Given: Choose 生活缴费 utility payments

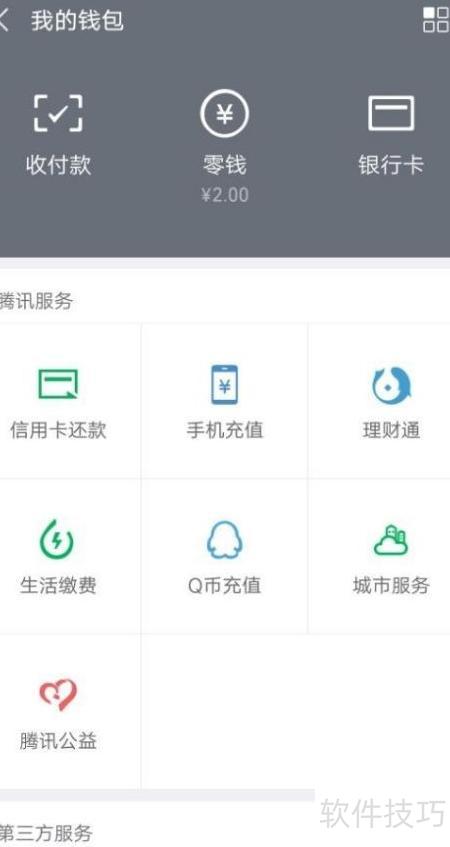Looking at the screenshot, I should pyautogui.click(x=58, y=557).
